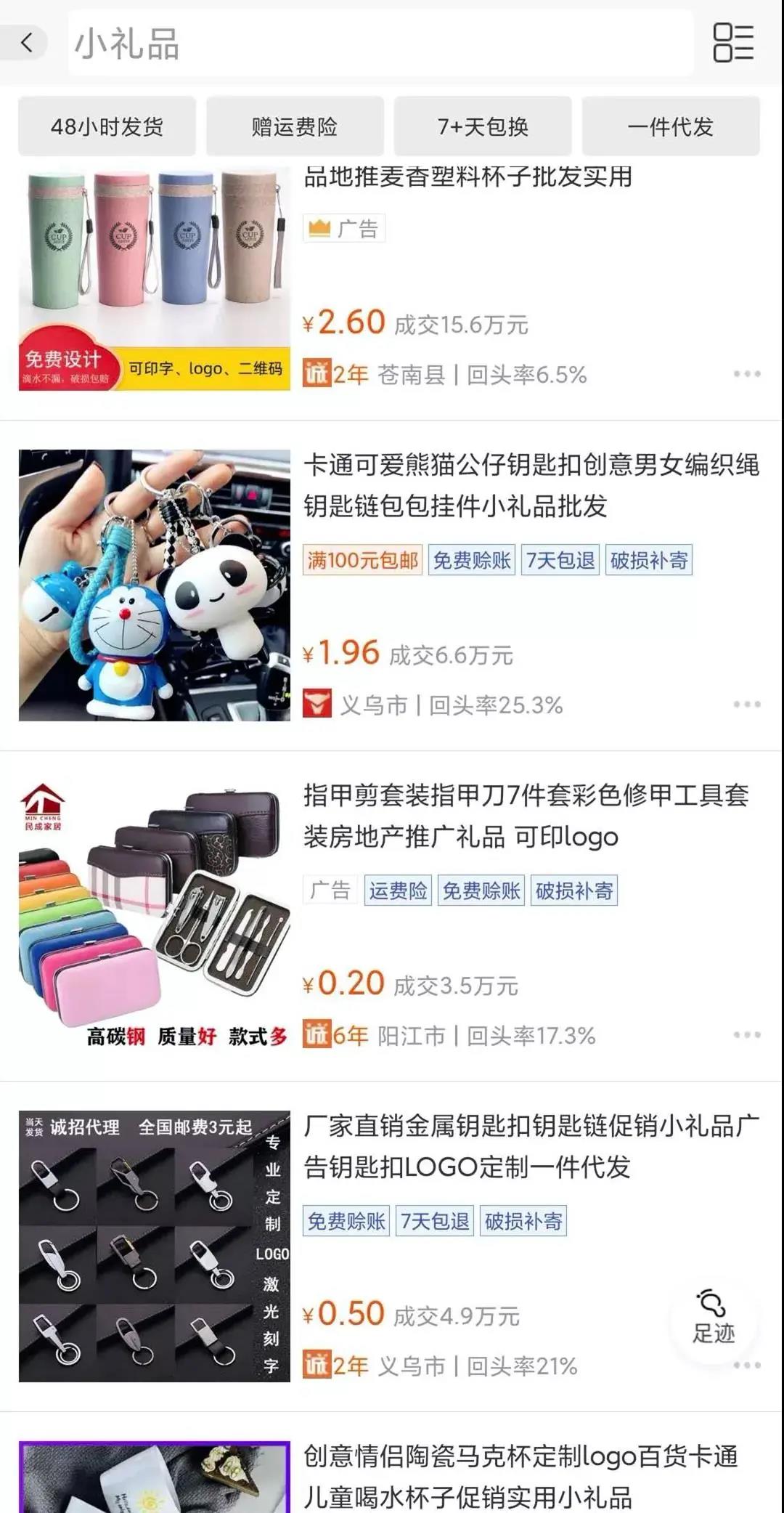The width and height of the screenshot is (784, 1513).
Task: Open more options for the 阳江市 nail set
Action: coord(746,1035)
